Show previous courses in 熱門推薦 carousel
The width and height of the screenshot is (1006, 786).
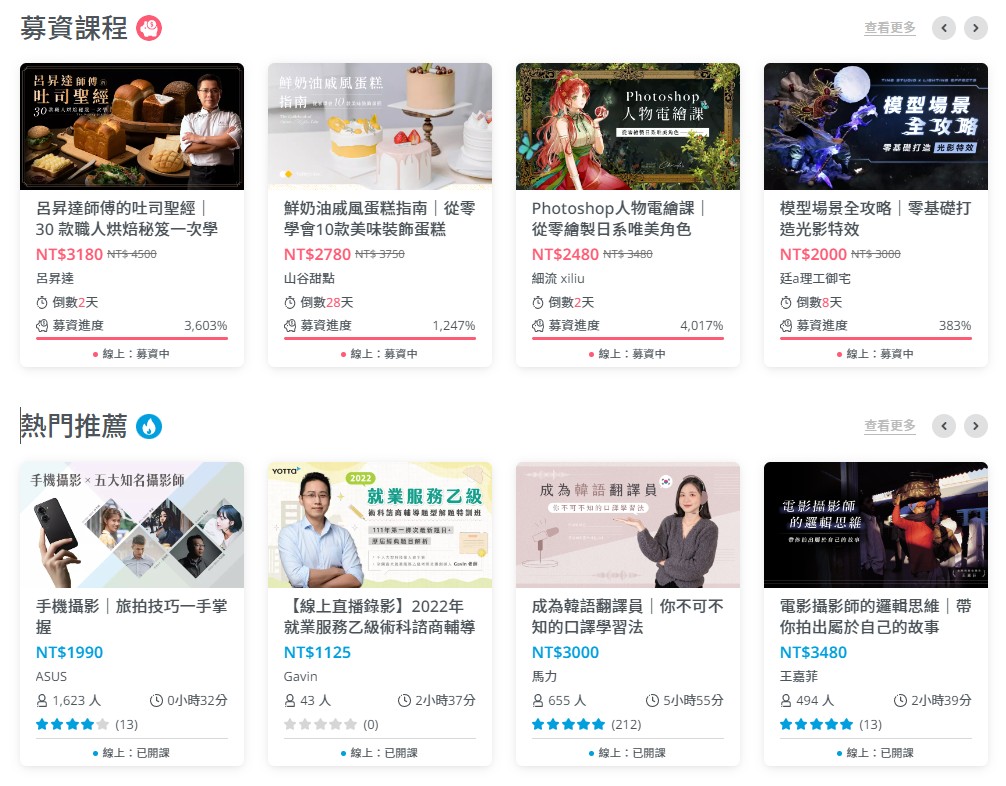pyautogui.click(x=943, y=426)
